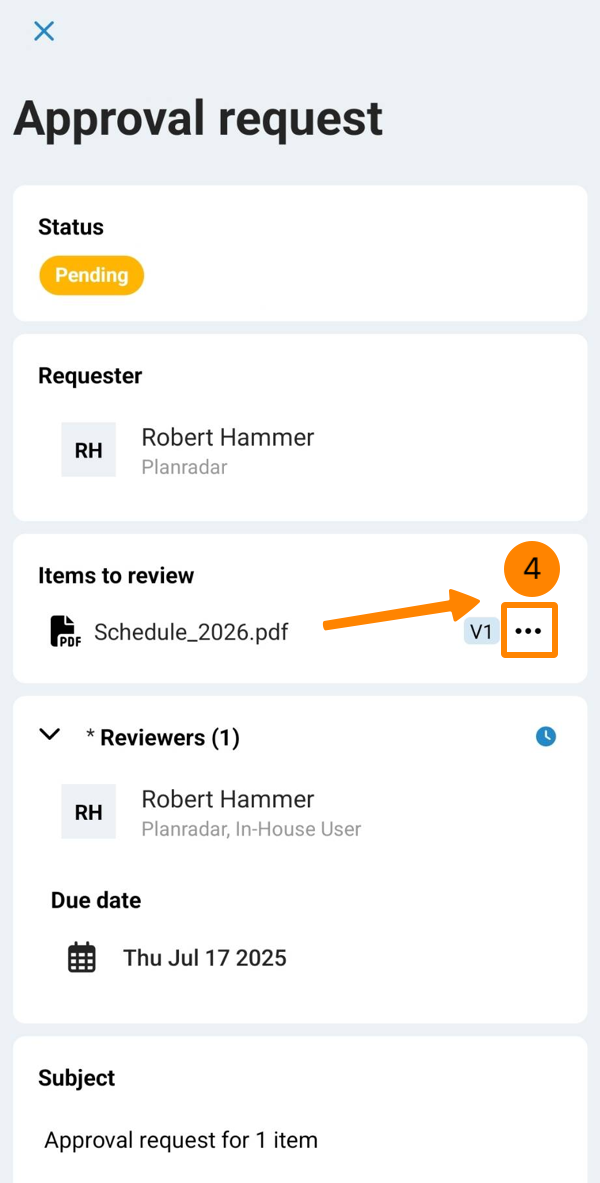Open the three-dot menu for Schedule_2026.pdf

point(528,631)
